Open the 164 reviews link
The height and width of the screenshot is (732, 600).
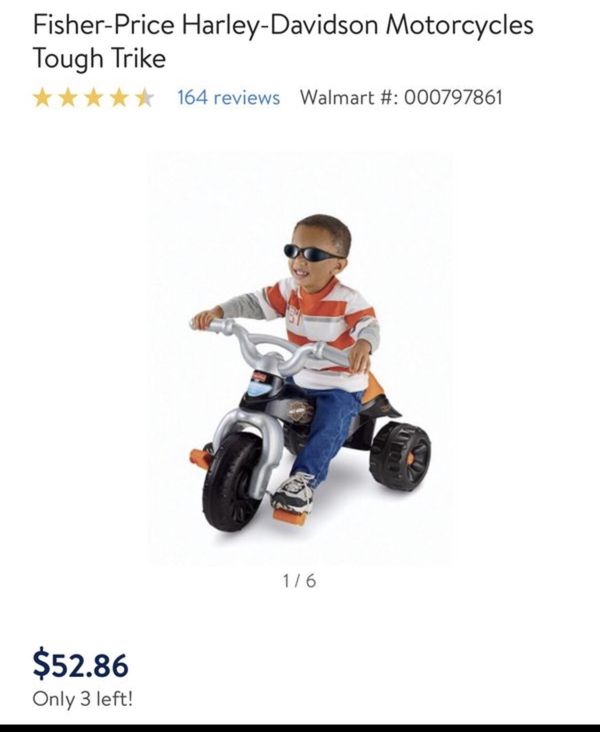(x=228, y=97)
